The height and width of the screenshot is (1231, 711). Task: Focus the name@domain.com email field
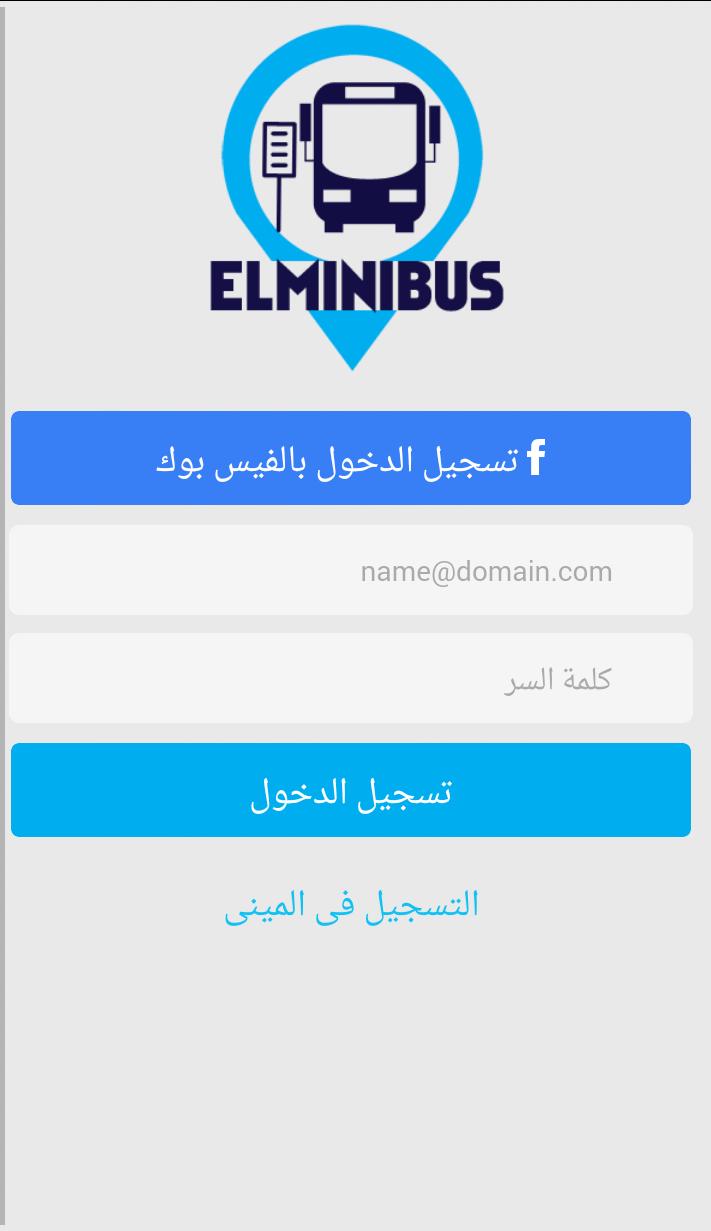coord(350,571)
